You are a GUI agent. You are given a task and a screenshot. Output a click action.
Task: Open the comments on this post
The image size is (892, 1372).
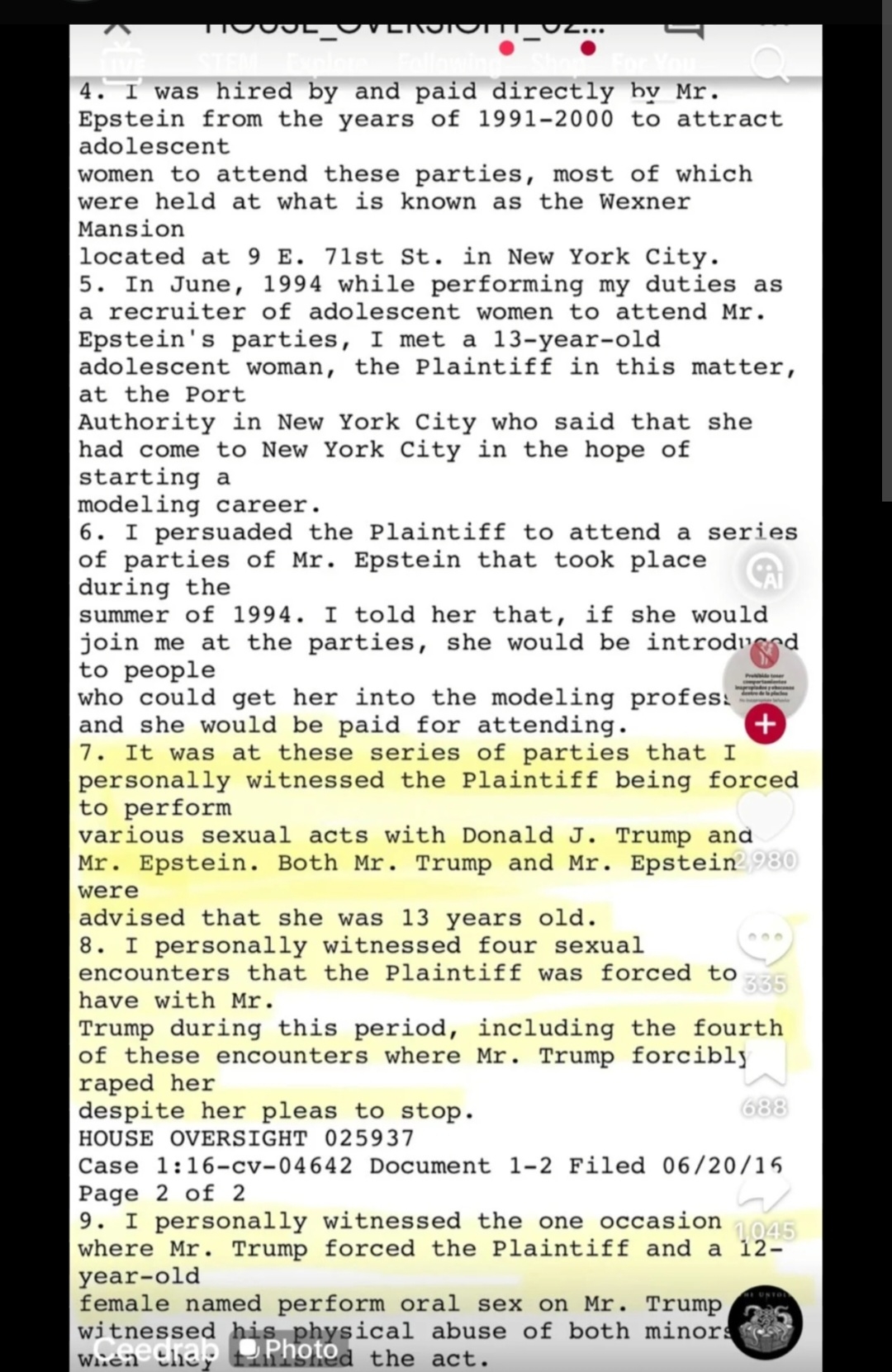(x=765, y=939)
